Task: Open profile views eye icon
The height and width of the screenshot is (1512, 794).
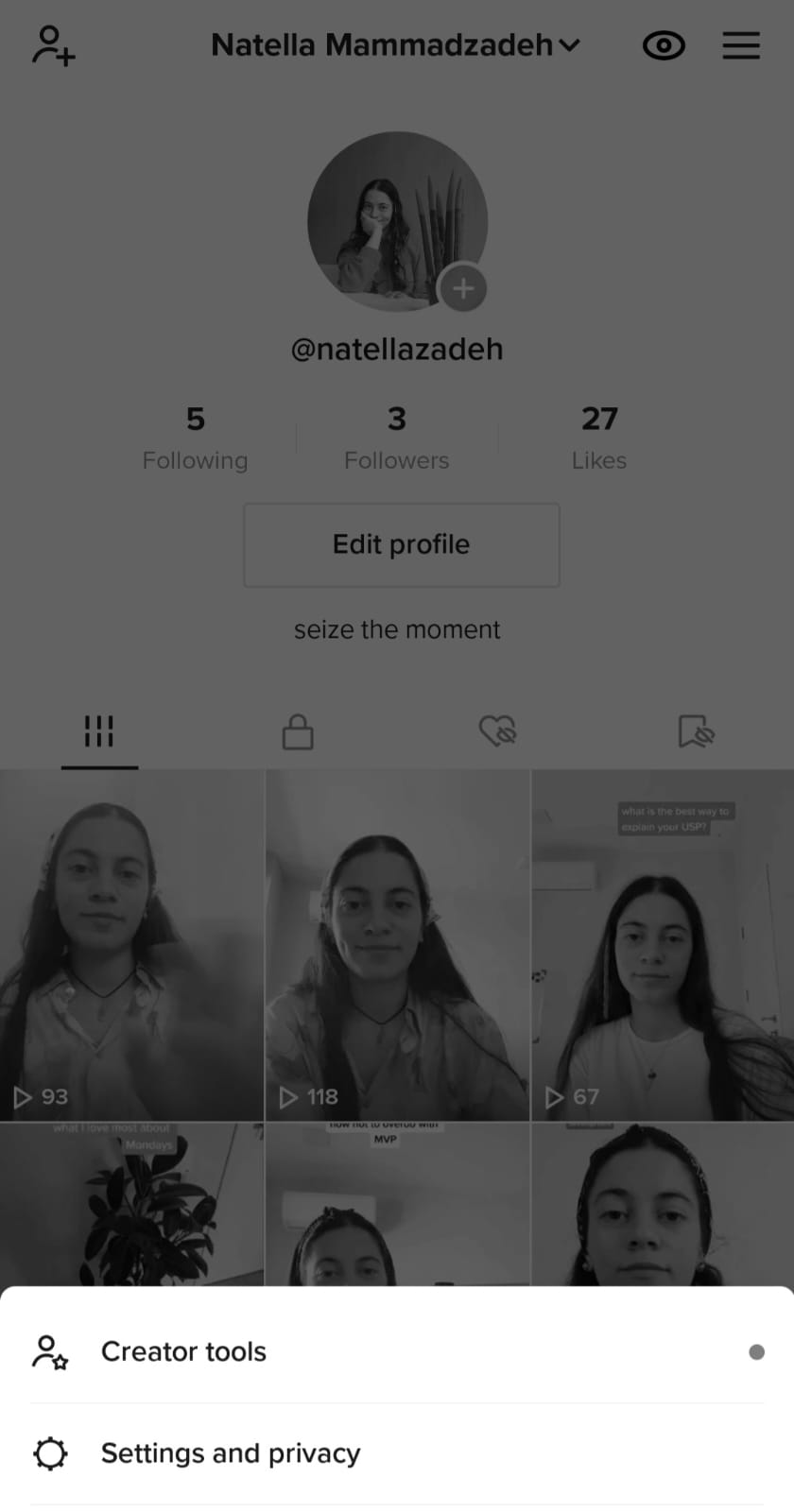Action: coord(664,45)
